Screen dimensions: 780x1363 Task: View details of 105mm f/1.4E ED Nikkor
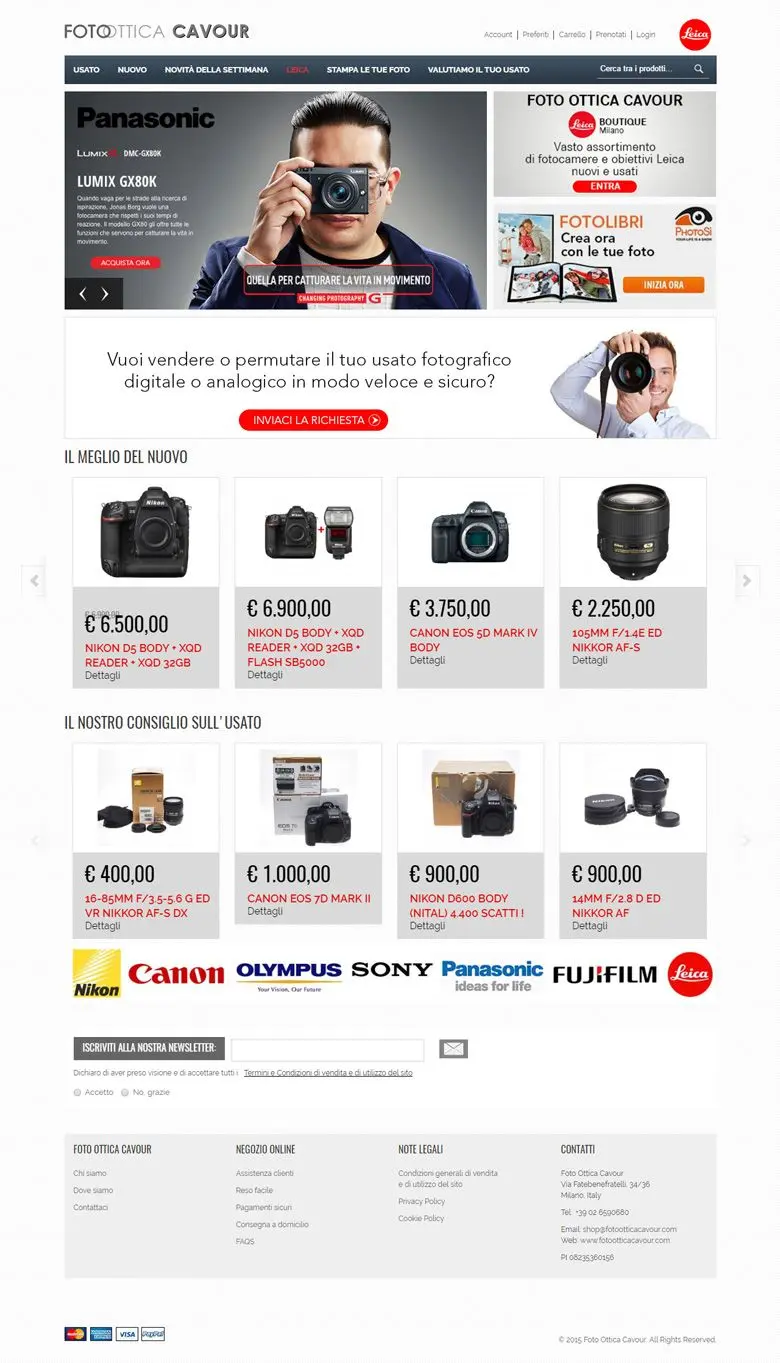[589, 660]
